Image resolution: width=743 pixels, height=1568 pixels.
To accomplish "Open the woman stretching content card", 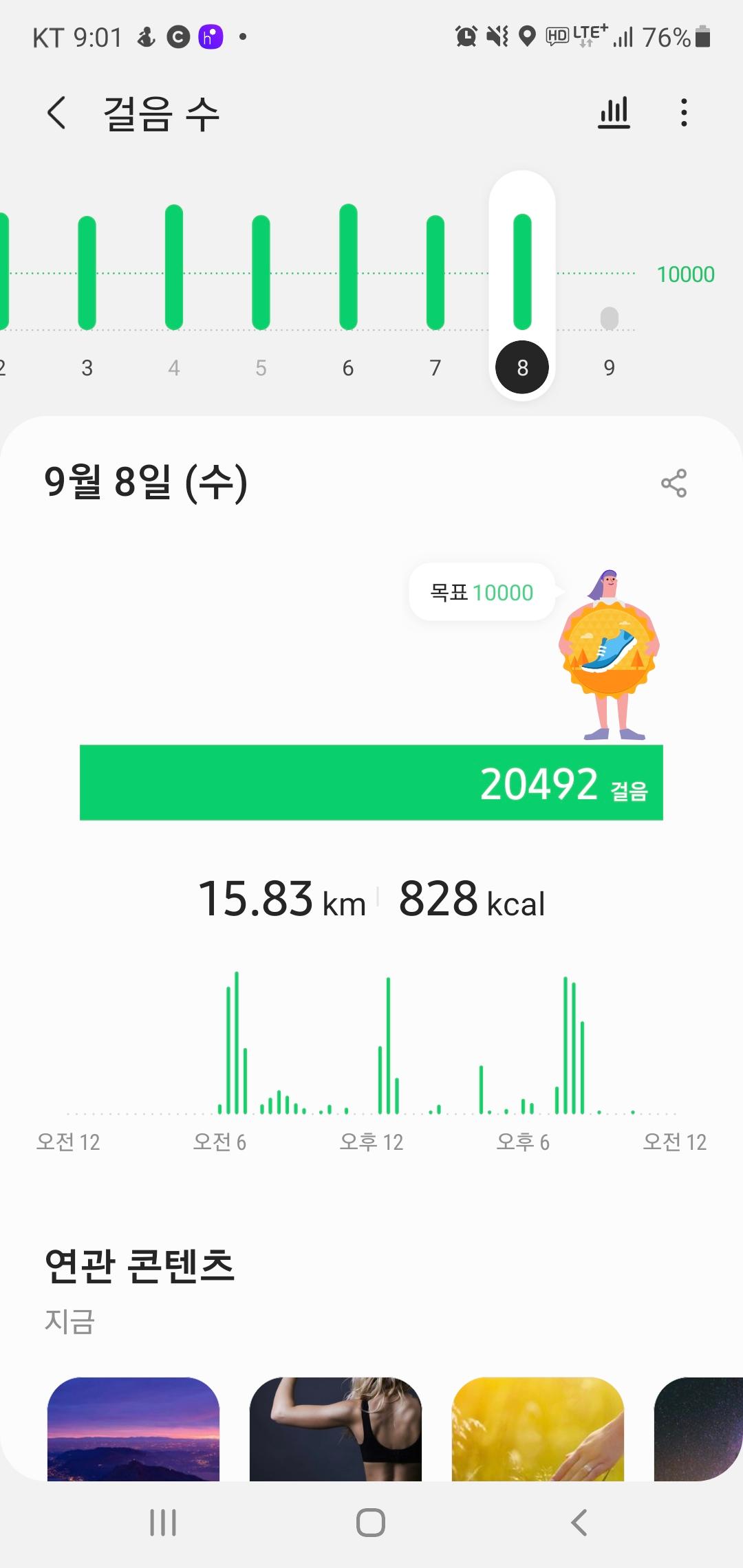I will click(335, 1428).
